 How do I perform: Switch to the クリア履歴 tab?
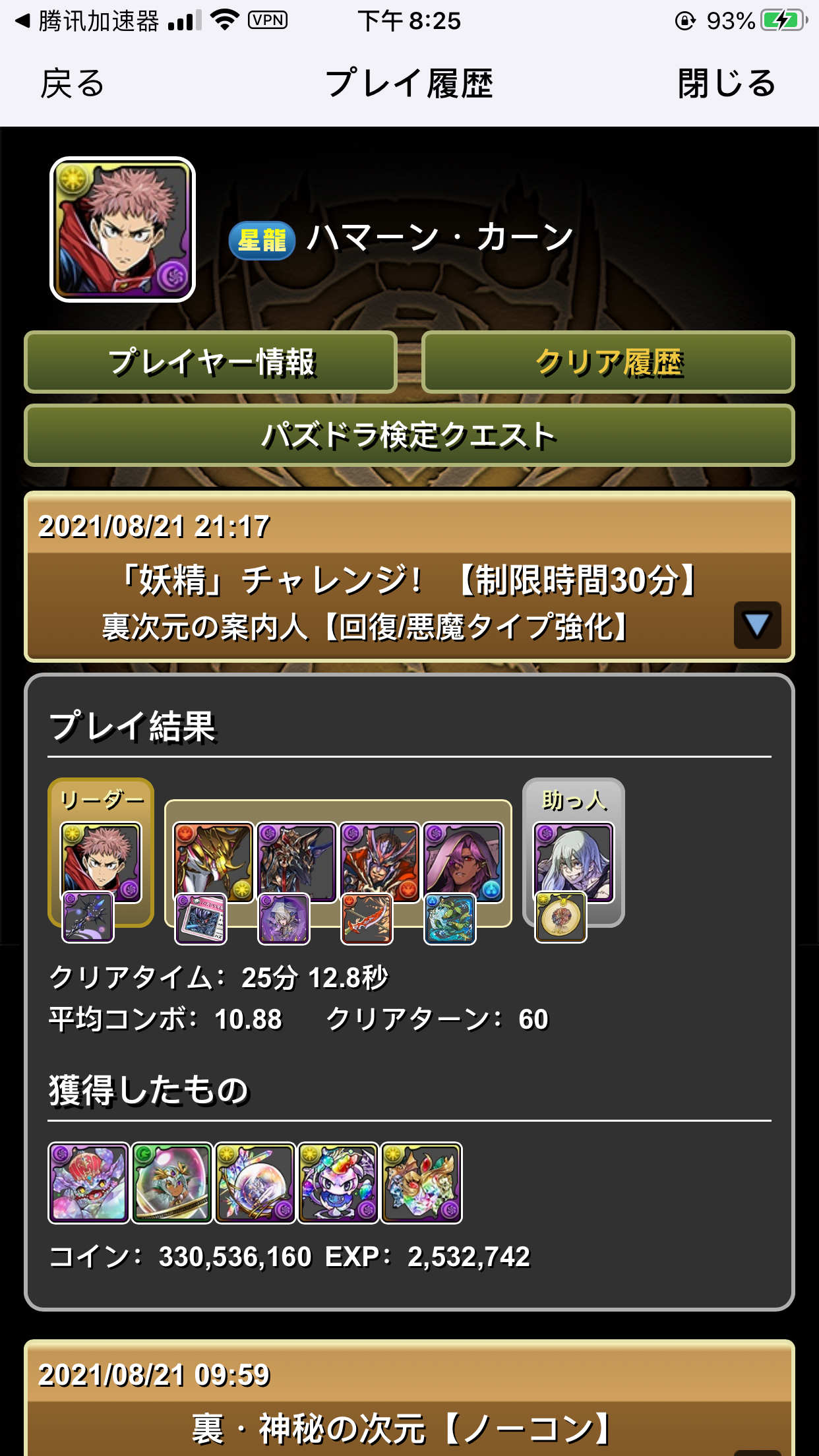click(609, 362)
